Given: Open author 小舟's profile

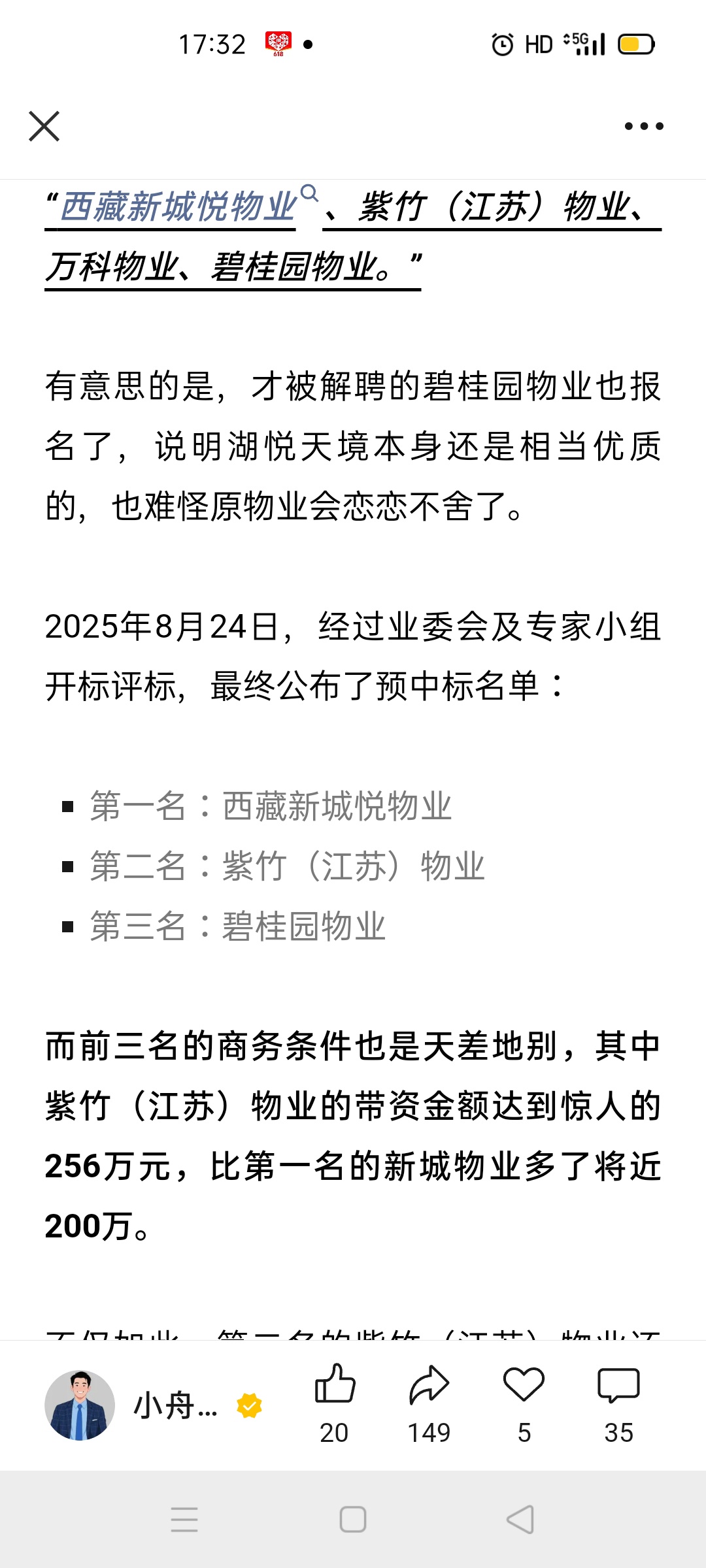Looking at the screenshot, I should pyautogui.click(x=80, y=1405).
